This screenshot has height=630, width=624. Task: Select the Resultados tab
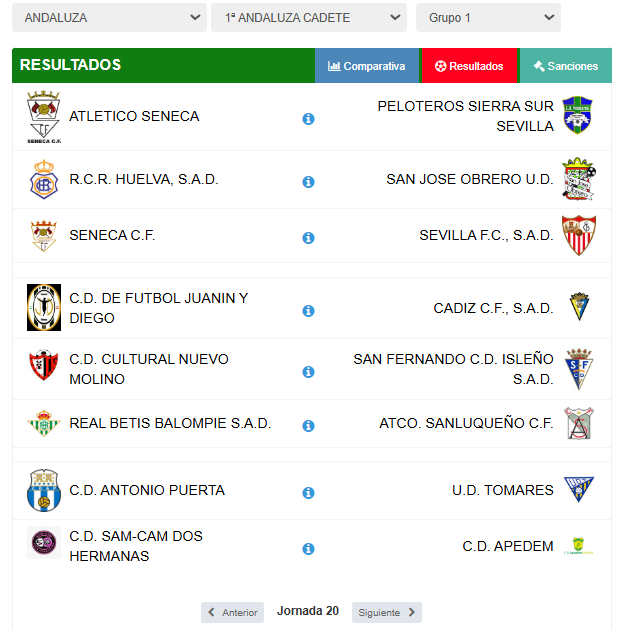coord(469,66)
